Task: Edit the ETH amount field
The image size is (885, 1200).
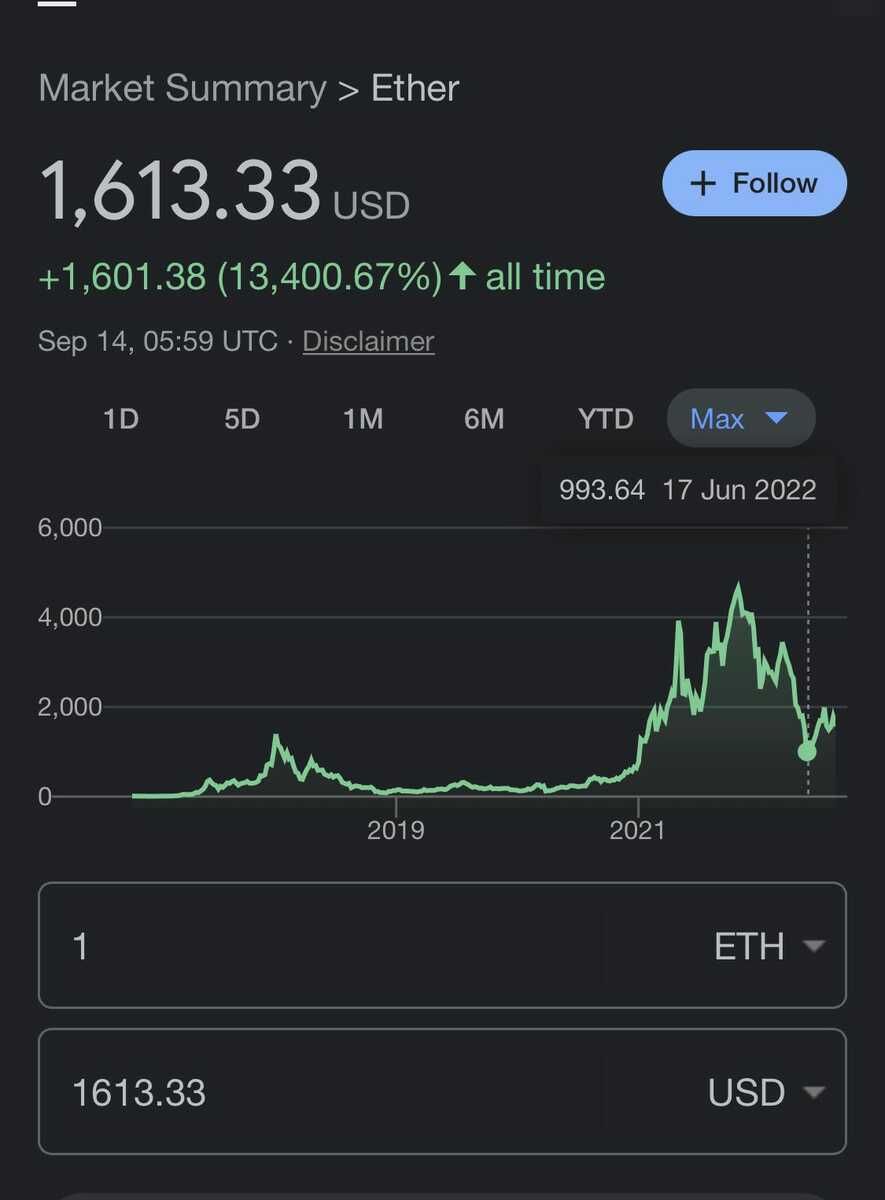Action: 320,946
